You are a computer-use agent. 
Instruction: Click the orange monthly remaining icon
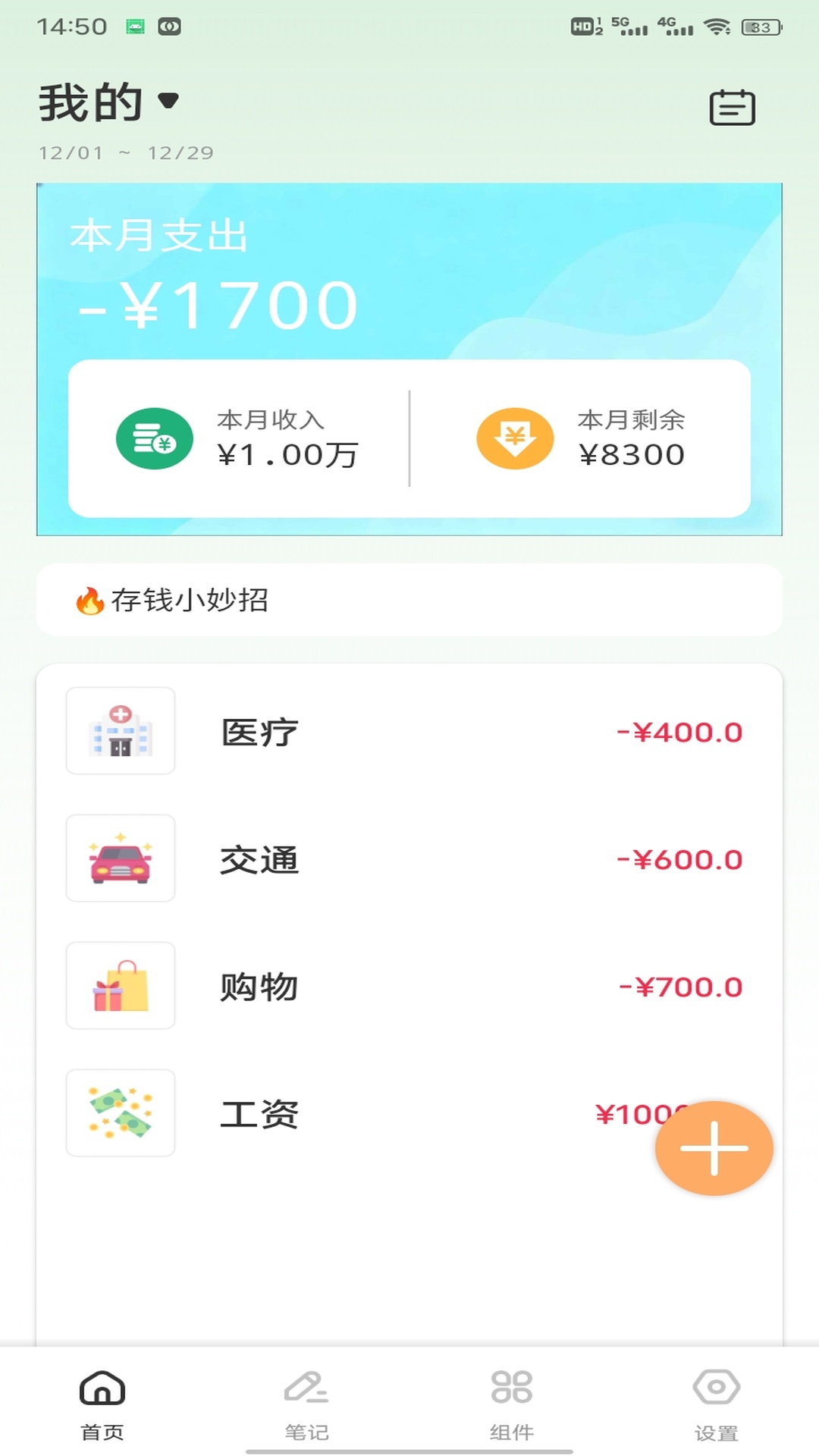515,438
